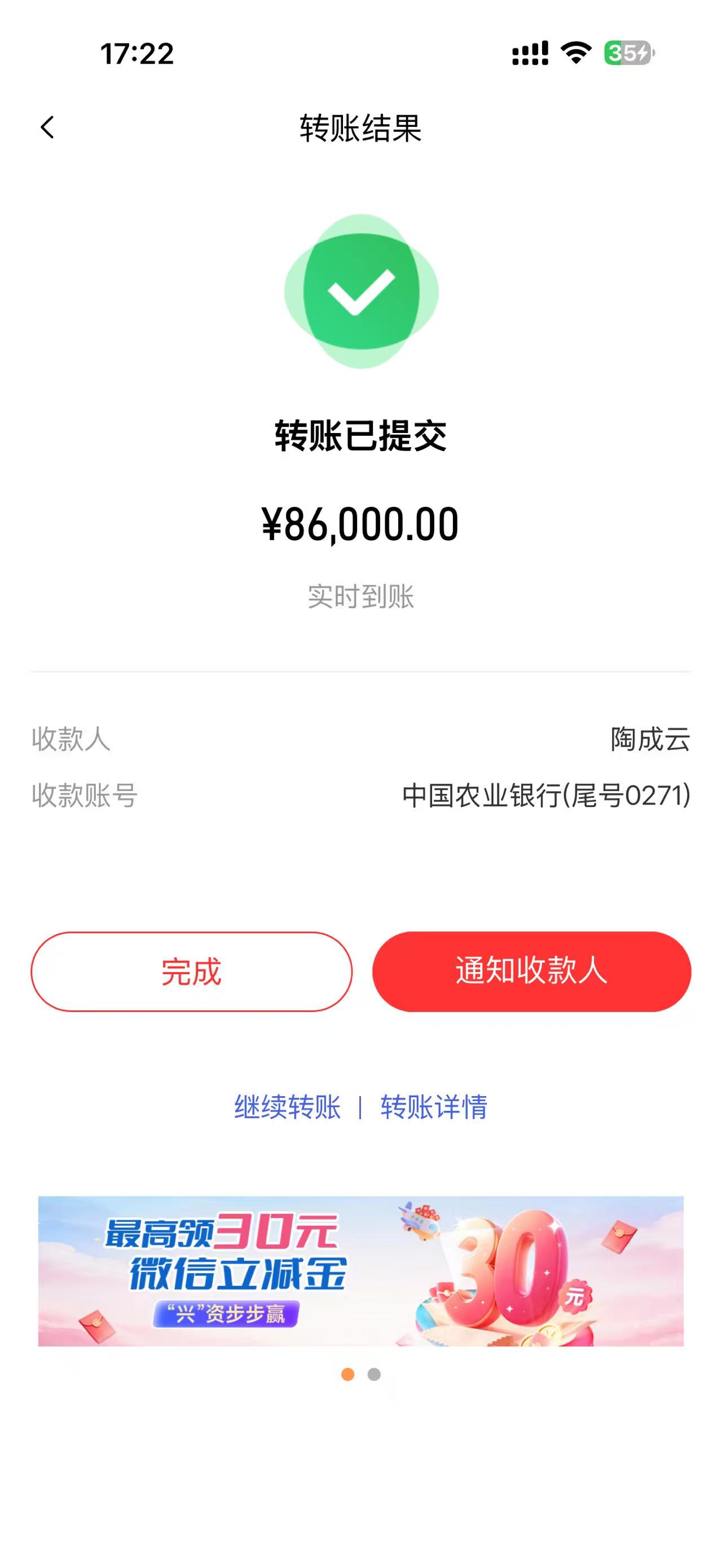Open 继续转账 to make another transfer
This screenshot has height=1568, width=722.
287,1107
